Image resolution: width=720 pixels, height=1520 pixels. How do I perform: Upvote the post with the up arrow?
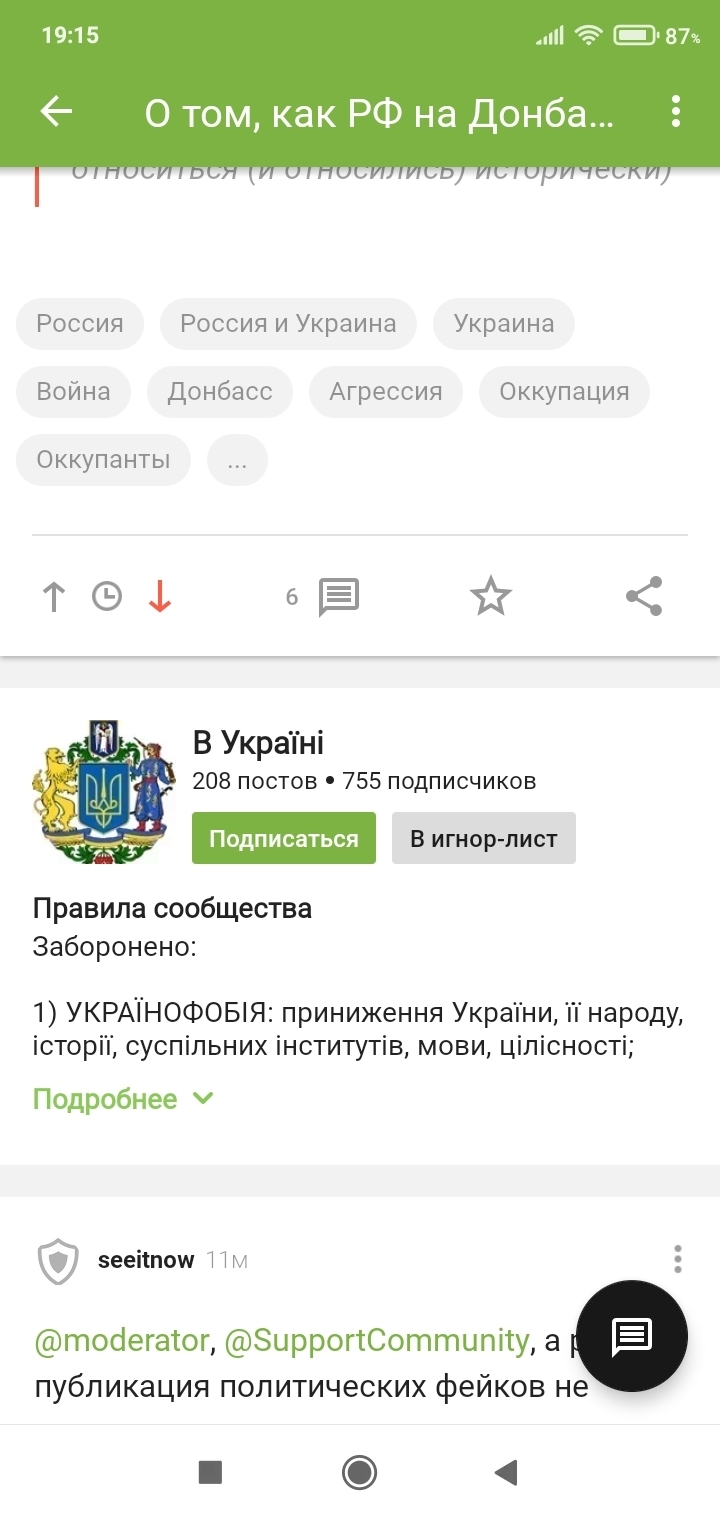coord(54,597)
